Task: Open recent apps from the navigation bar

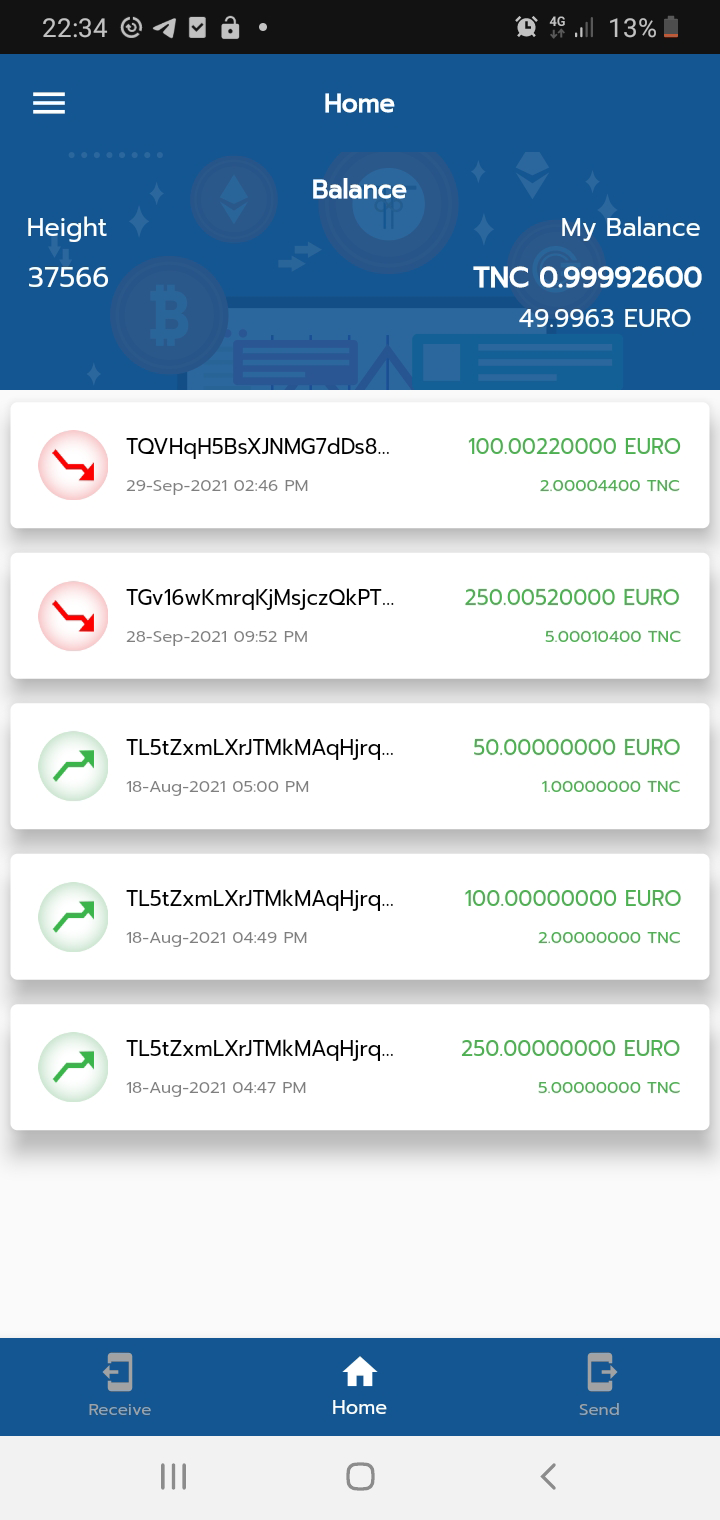Action: point(173,1476)
